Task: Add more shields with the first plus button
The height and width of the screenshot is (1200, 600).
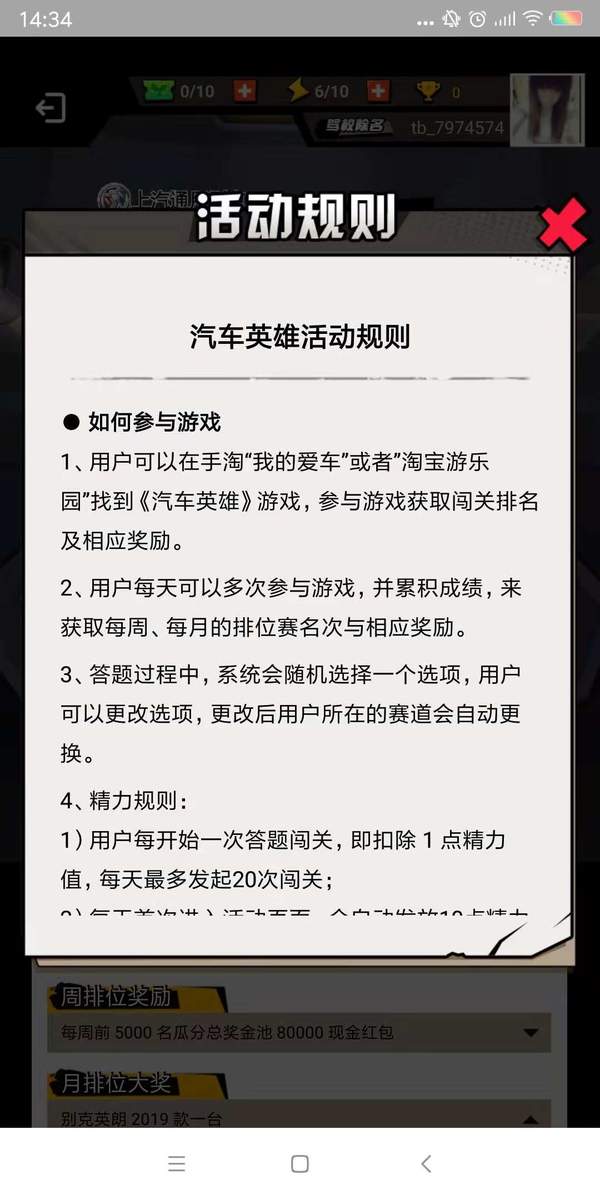Action: point(244,92)
